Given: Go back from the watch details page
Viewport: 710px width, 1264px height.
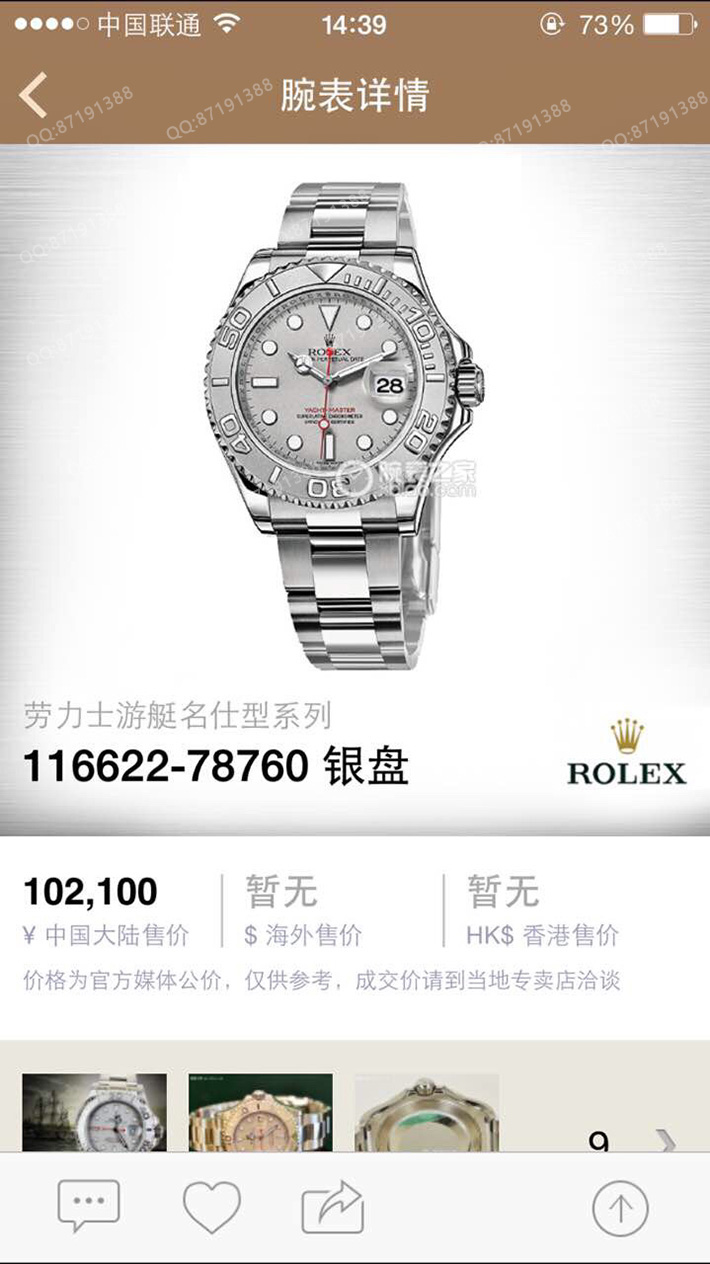Looking at the screenshot, I should [x=34, y=96].
